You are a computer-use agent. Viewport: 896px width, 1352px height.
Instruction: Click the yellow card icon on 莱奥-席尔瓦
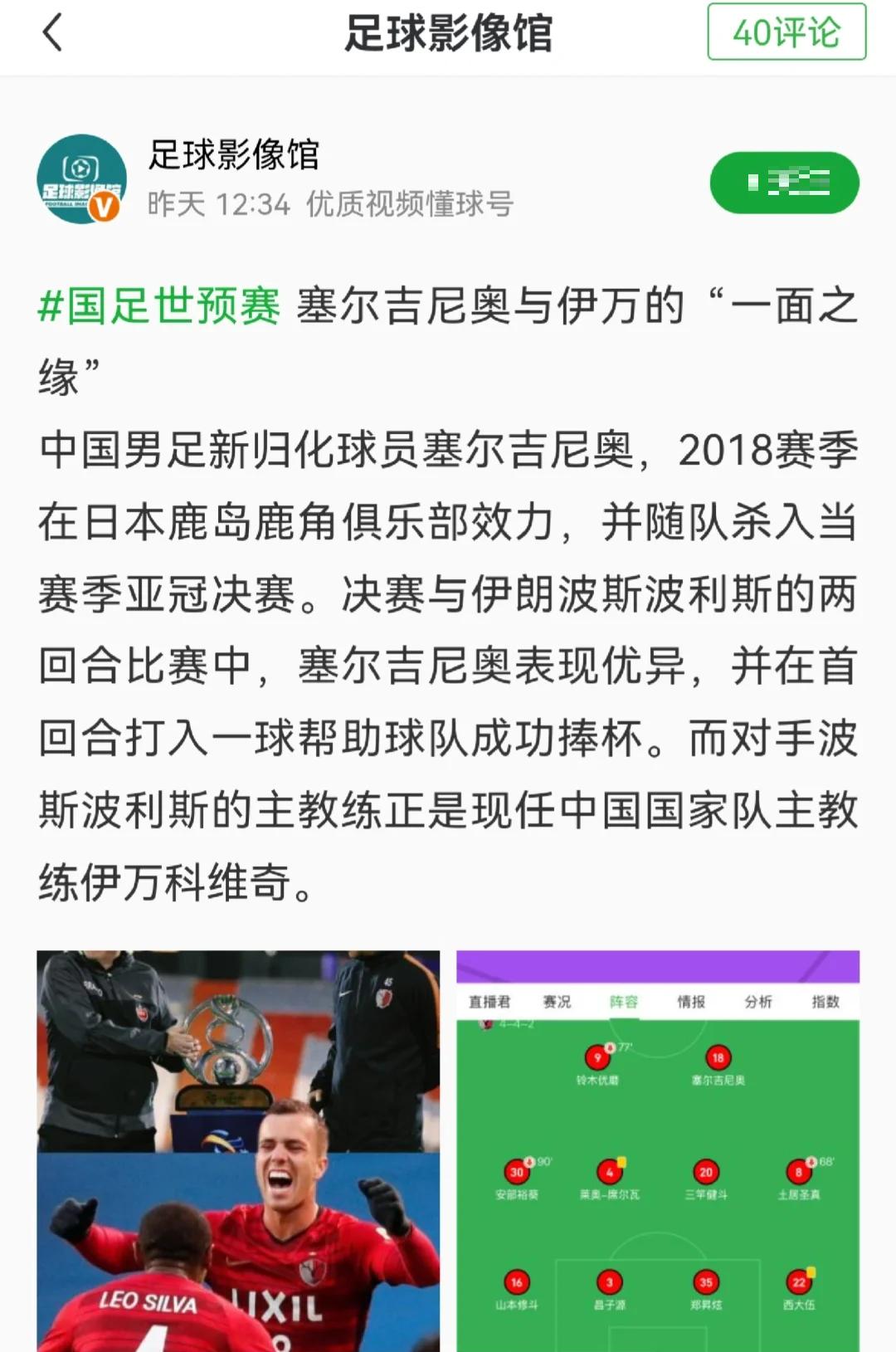[x=621, y=1161]
